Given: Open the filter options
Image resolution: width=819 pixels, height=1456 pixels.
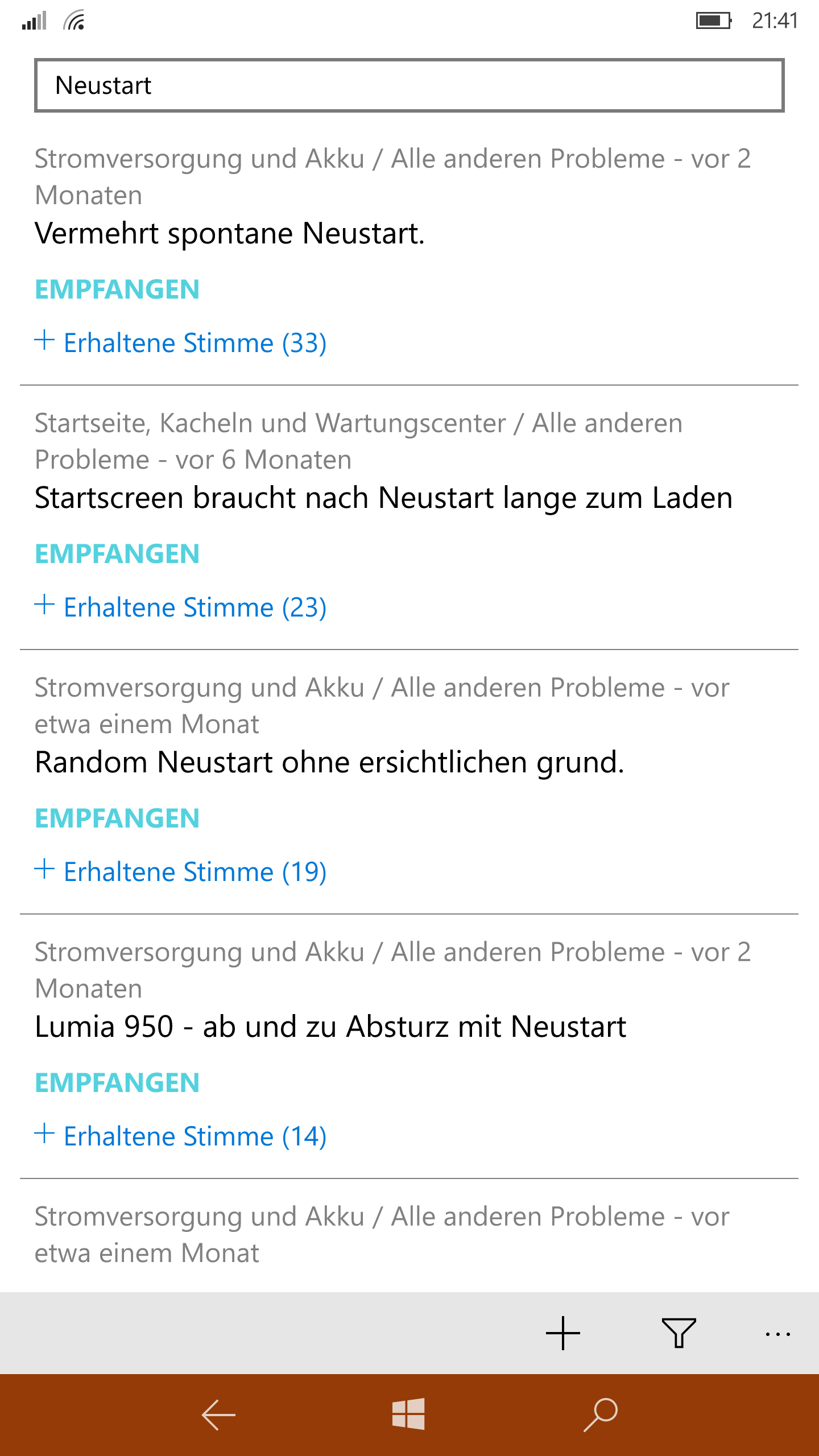Looking at the screenshot, I should click(679, 1333).
